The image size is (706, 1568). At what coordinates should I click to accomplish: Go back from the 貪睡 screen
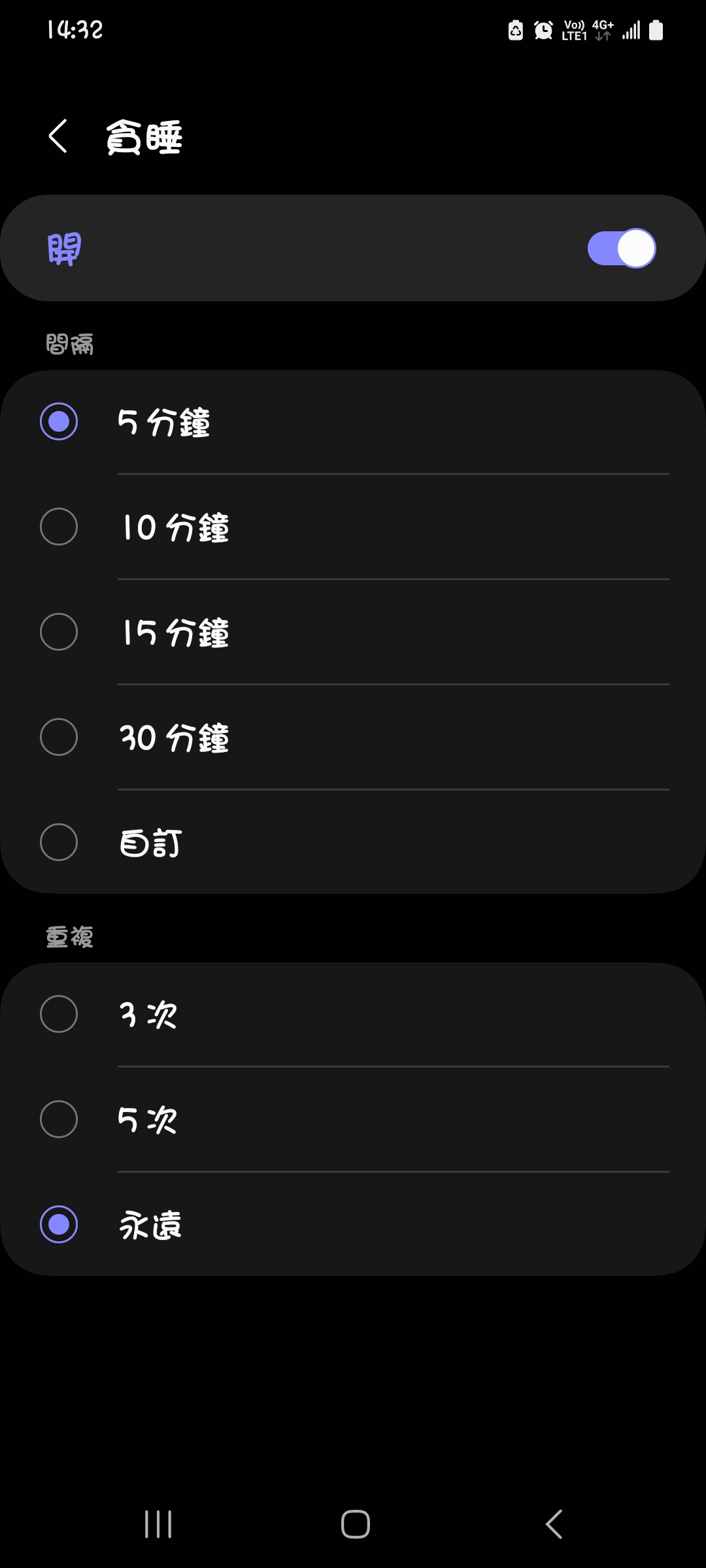click(58, 137)
